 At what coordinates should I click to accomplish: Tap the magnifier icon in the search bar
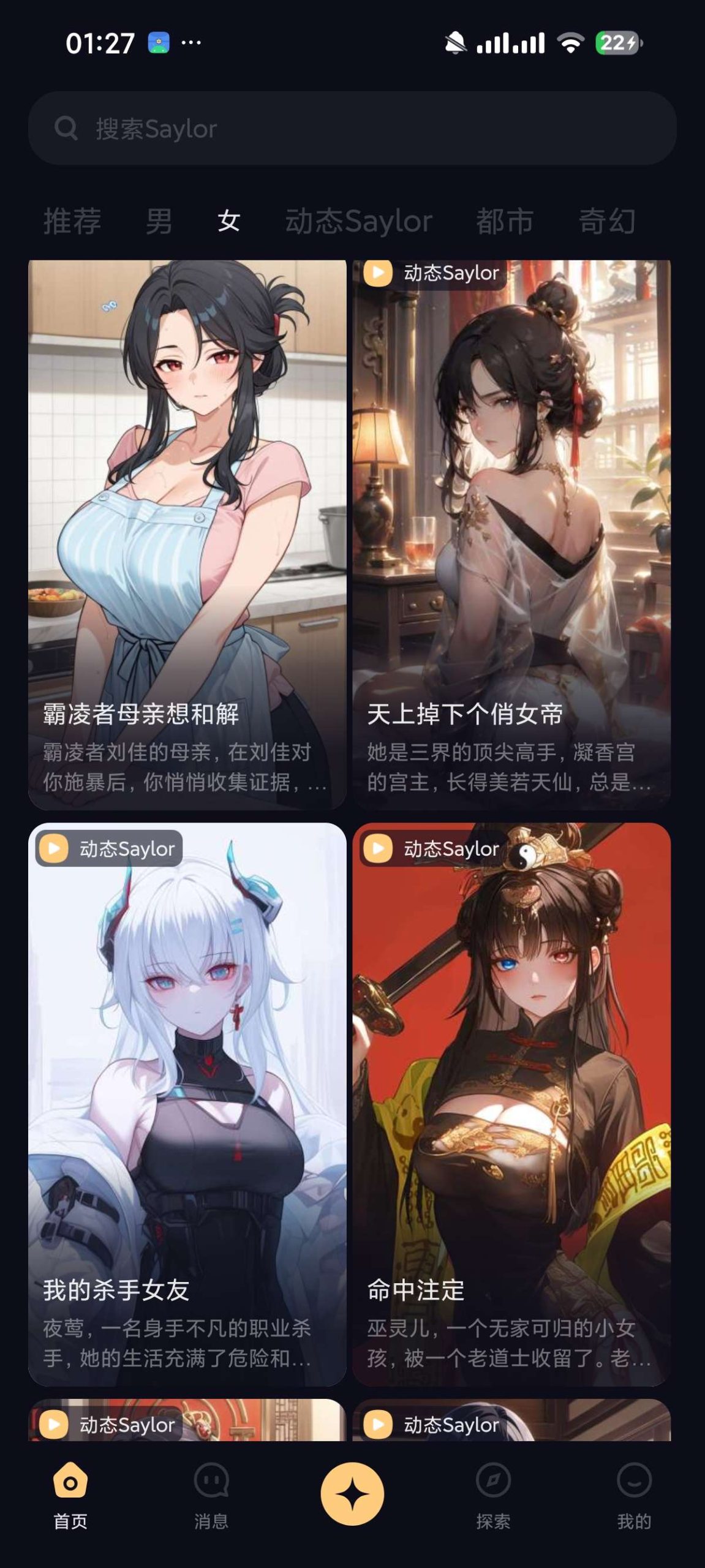tap(67, 127)
